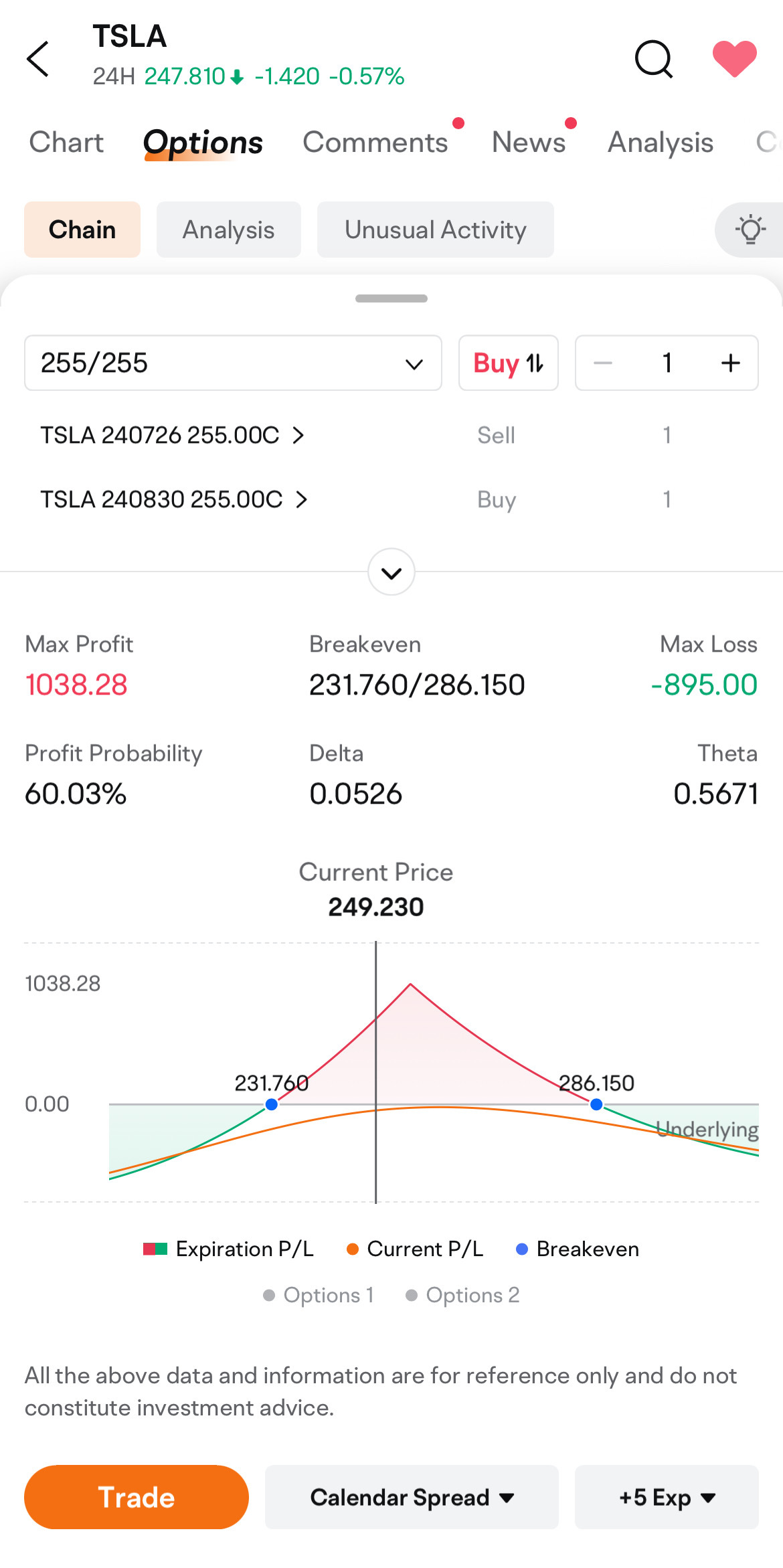Tap the lightbulb tips icon
Image resolution: width=783 pixels, height=1568 pixels.
[750, 230]
